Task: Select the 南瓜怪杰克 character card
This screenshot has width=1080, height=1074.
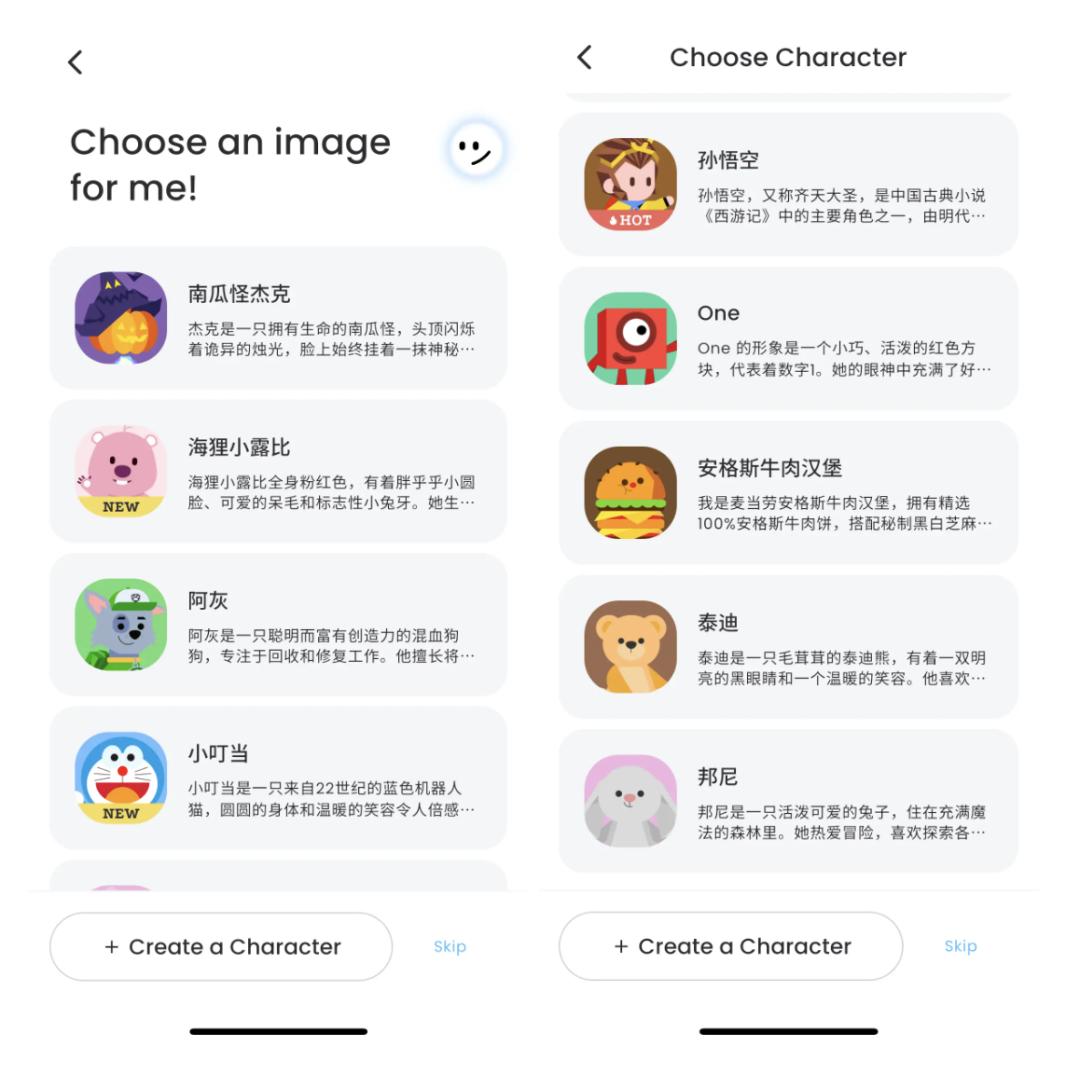Action: [278, 318]
